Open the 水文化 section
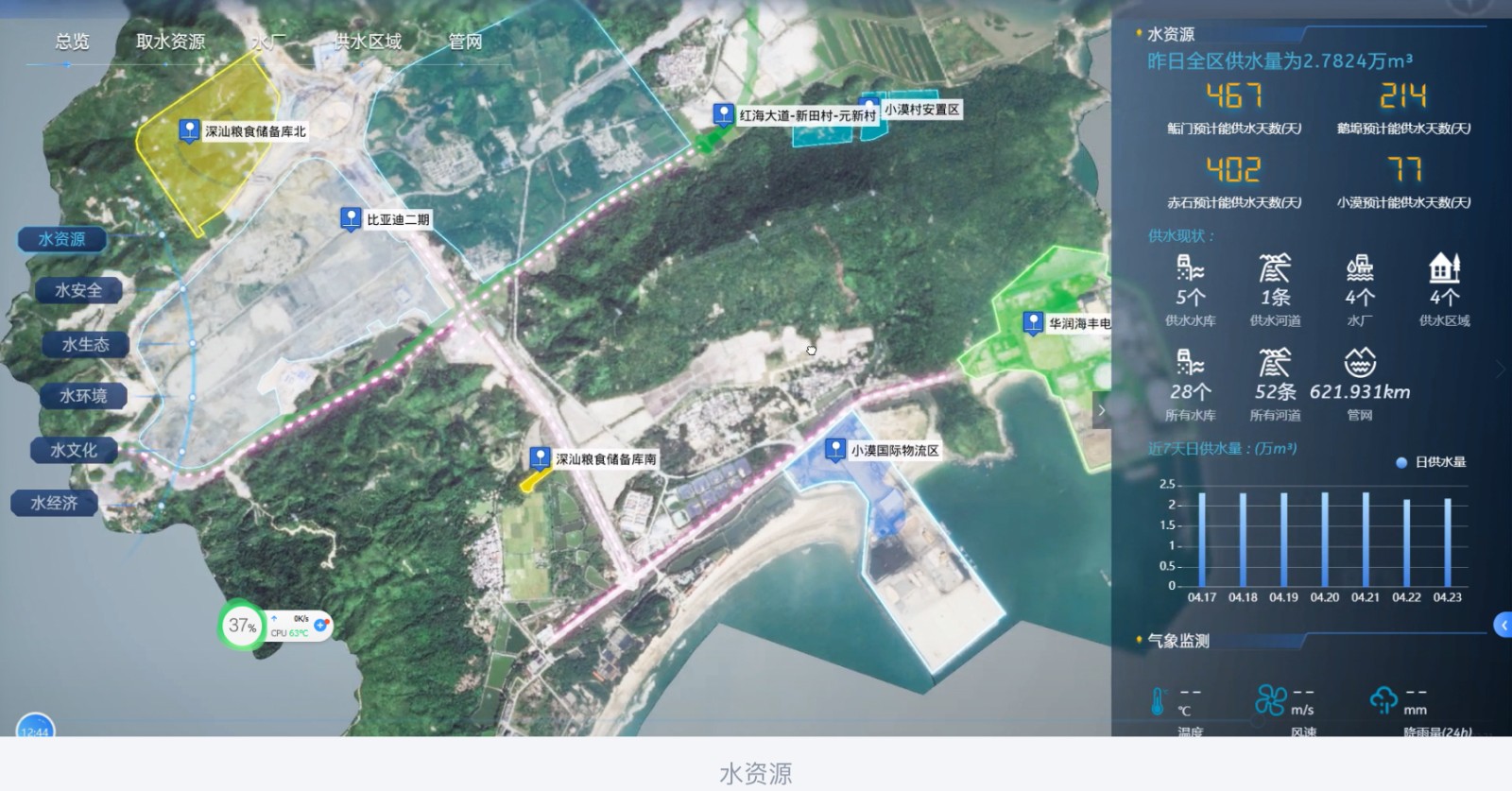Screen dimensions: 1512x791 [x=74, y=450]
